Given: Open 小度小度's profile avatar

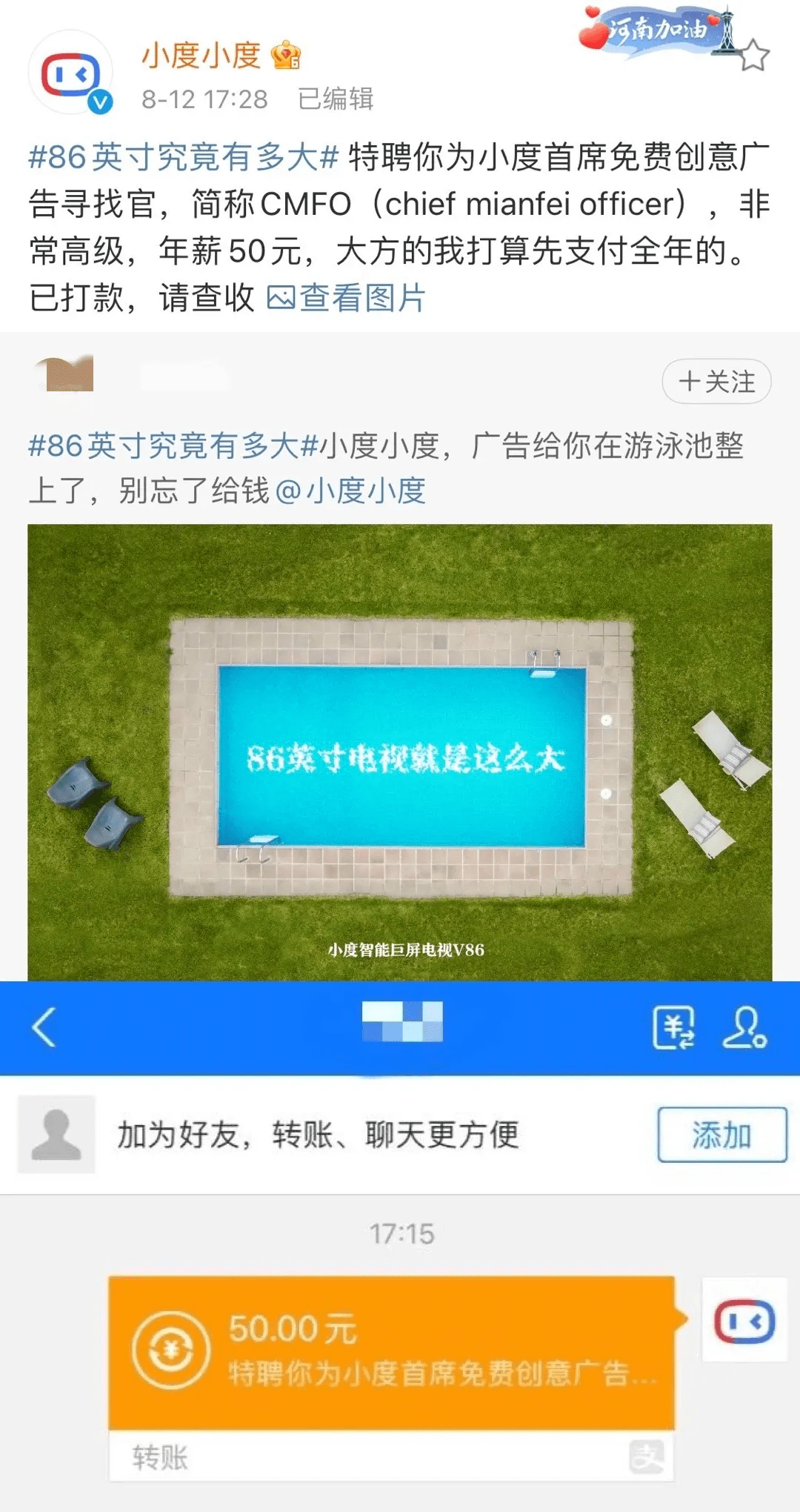Looking at the screenshot, I should [70, 73].
